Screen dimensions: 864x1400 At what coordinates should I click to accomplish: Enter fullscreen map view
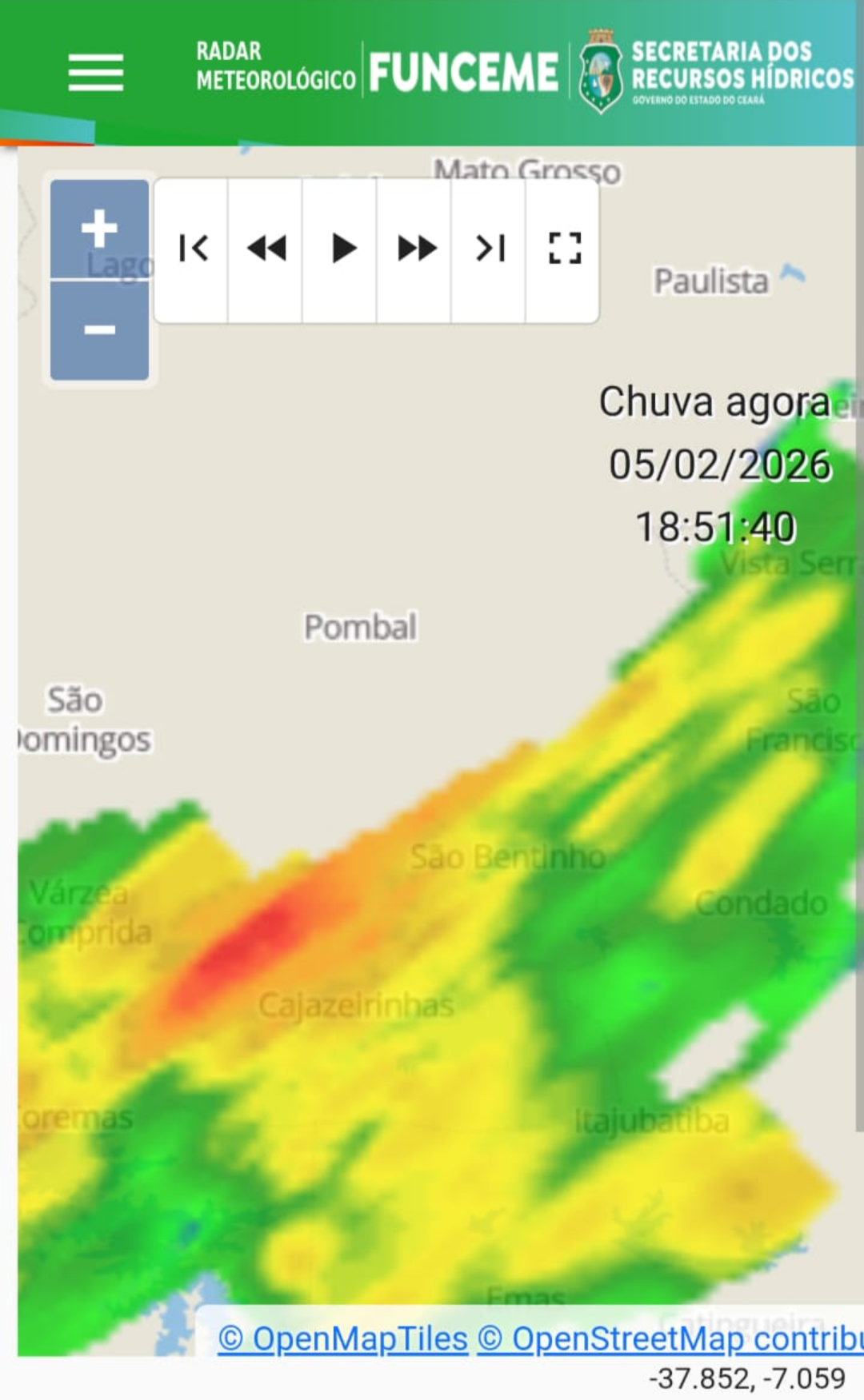click(x=564, y=249)
